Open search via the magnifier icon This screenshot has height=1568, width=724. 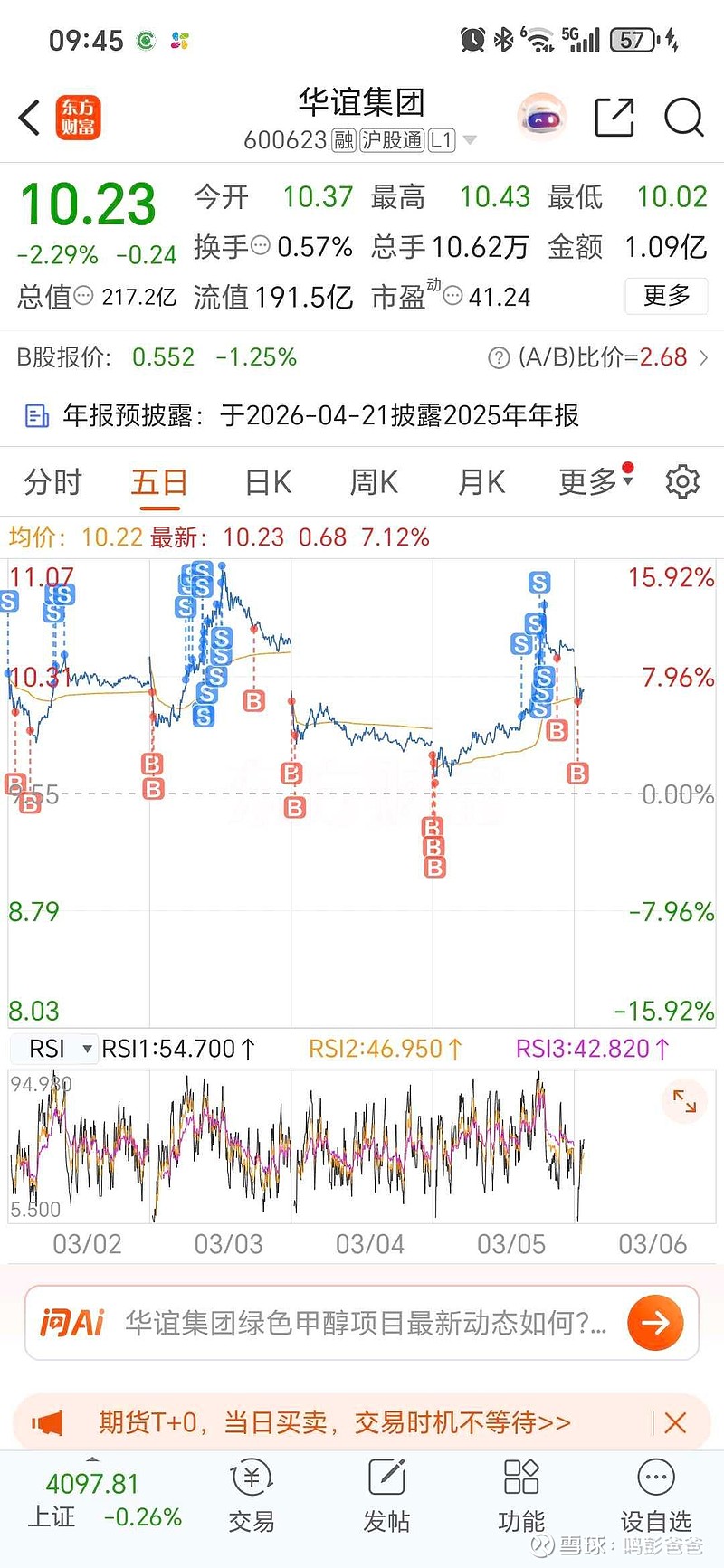pos(683,118)
